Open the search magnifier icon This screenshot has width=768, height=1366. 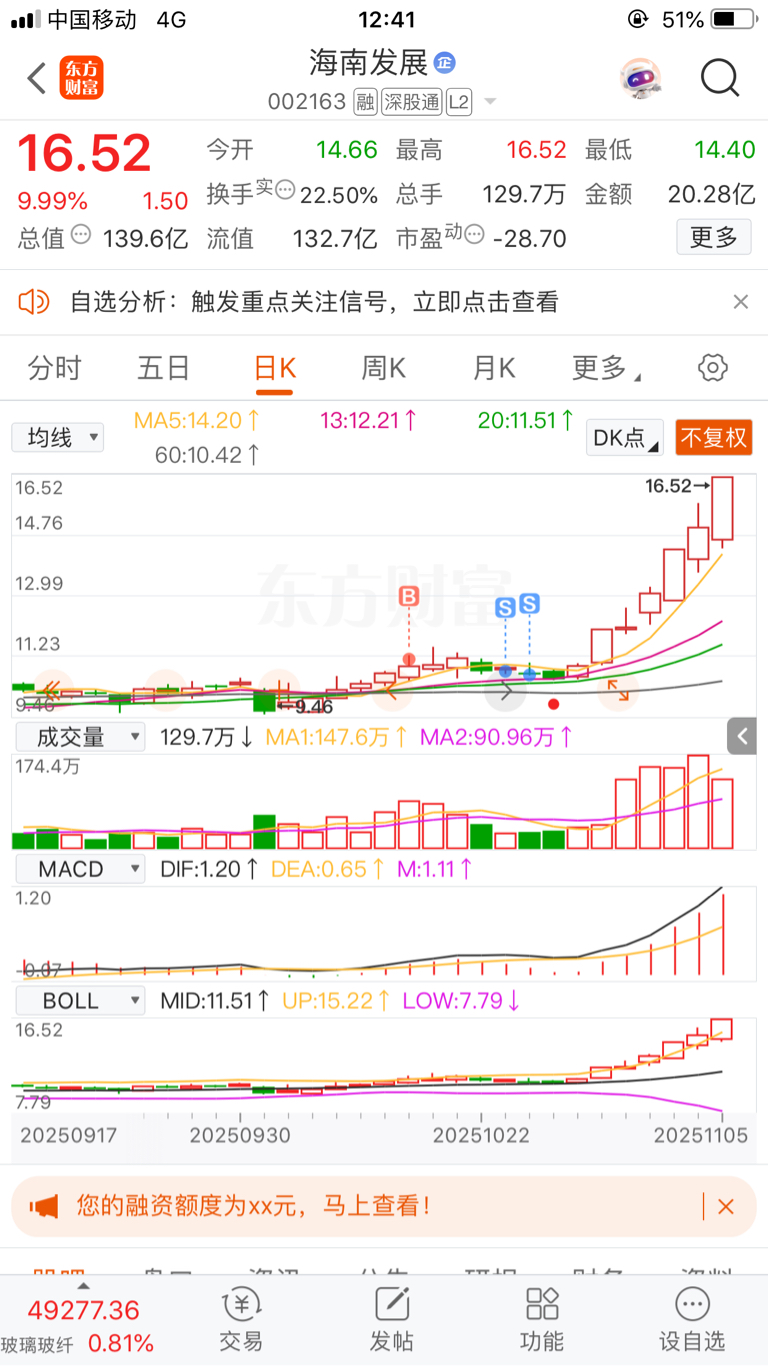(x=719, y=78)
